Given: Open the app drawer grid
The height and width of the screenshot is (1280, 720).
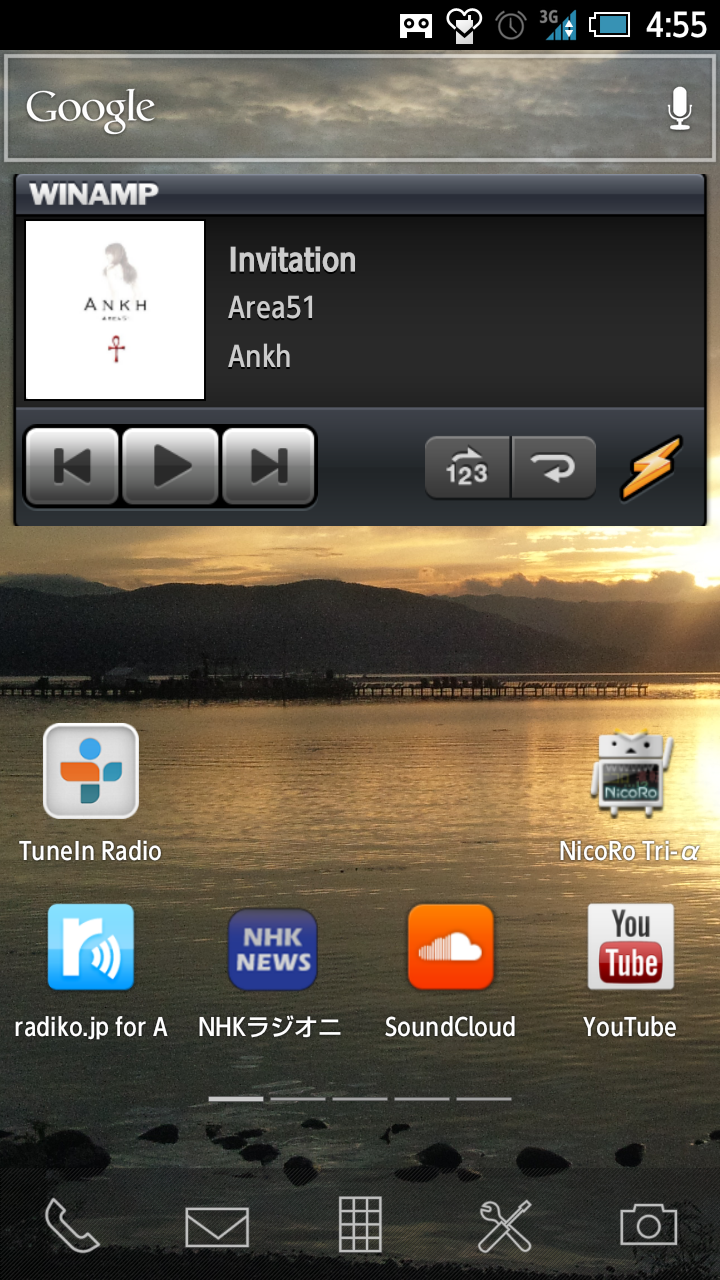Looking at the screenshot, I should (360, 1225).
